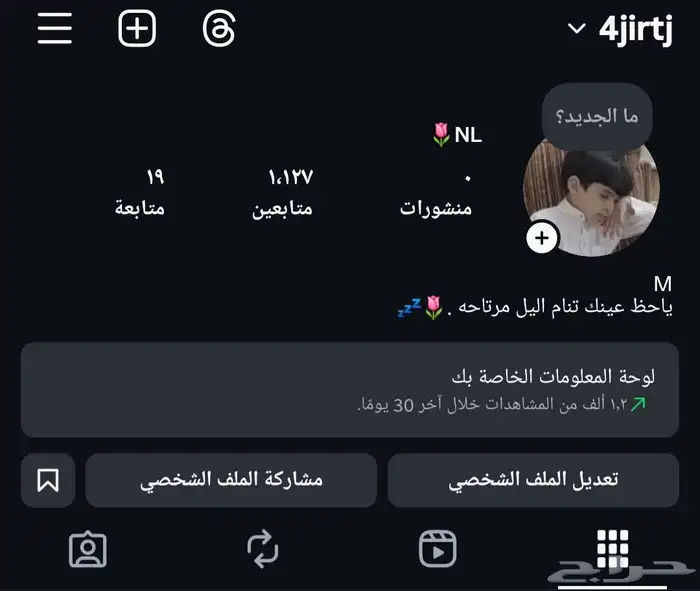Add to story via profile picture plus

[x=541, y=238]
